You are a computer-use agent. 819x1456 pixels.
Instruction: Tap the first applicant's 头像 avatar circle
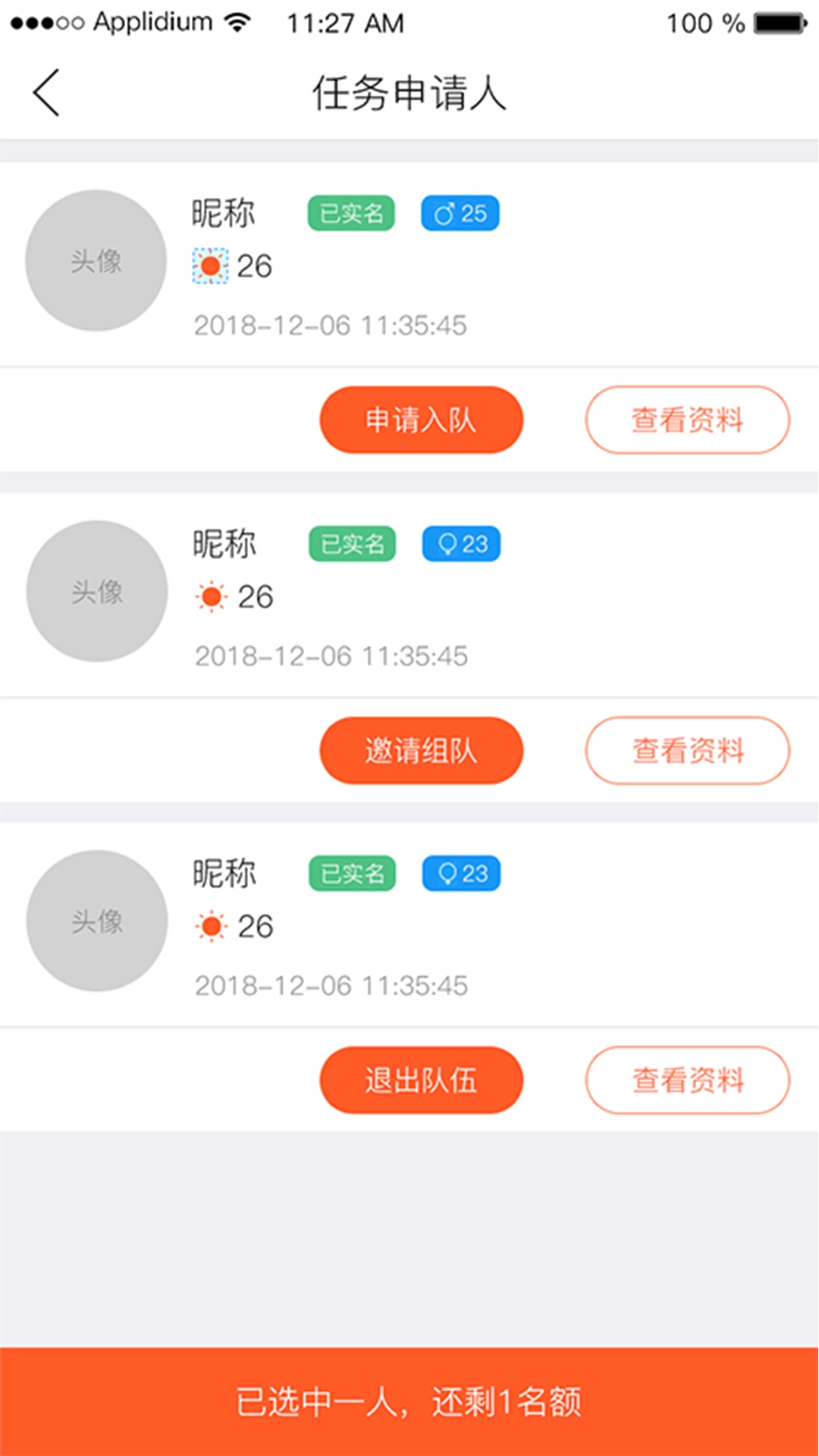click(x=96, y=260)
